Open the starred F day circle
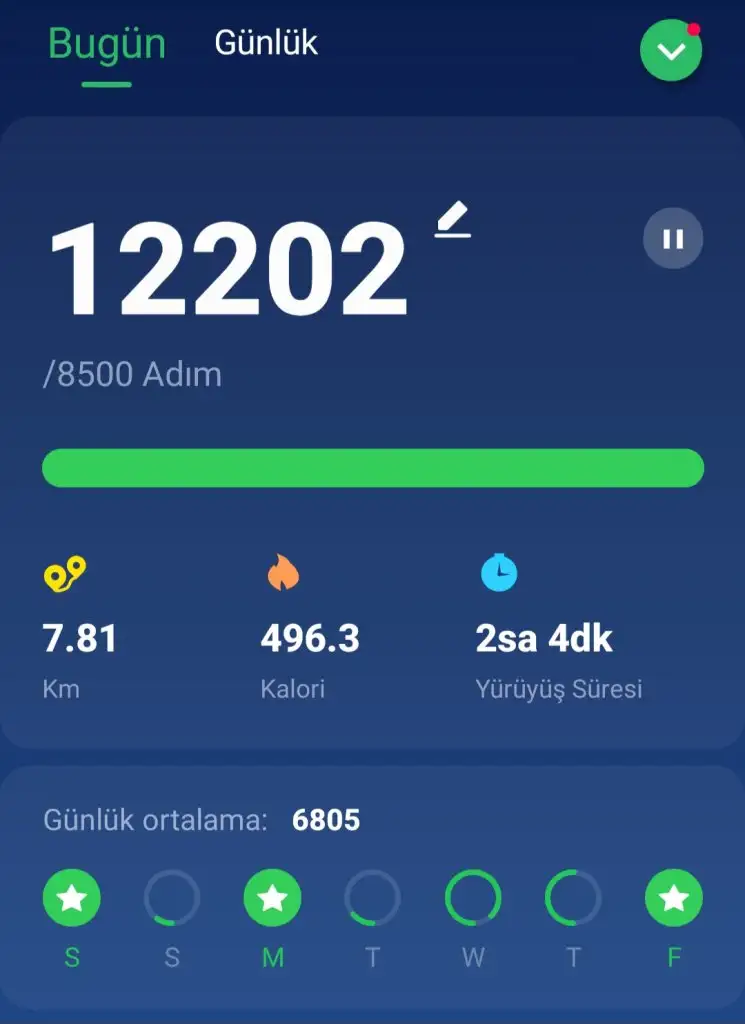Image resolution: width=745 pixels, height=1024 pixels. [674, 898]
